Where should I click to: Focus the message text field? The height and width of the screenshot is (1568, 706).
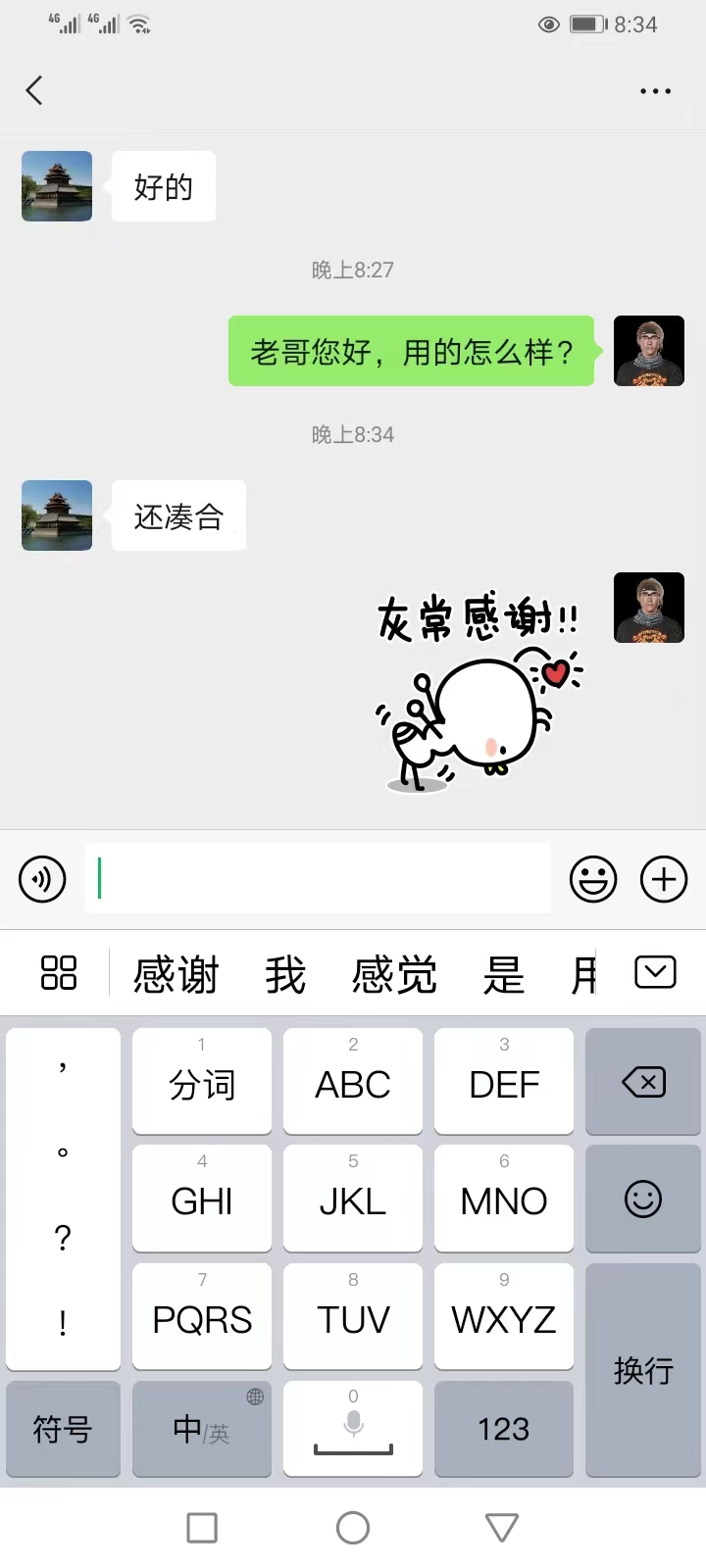point(319,878)
